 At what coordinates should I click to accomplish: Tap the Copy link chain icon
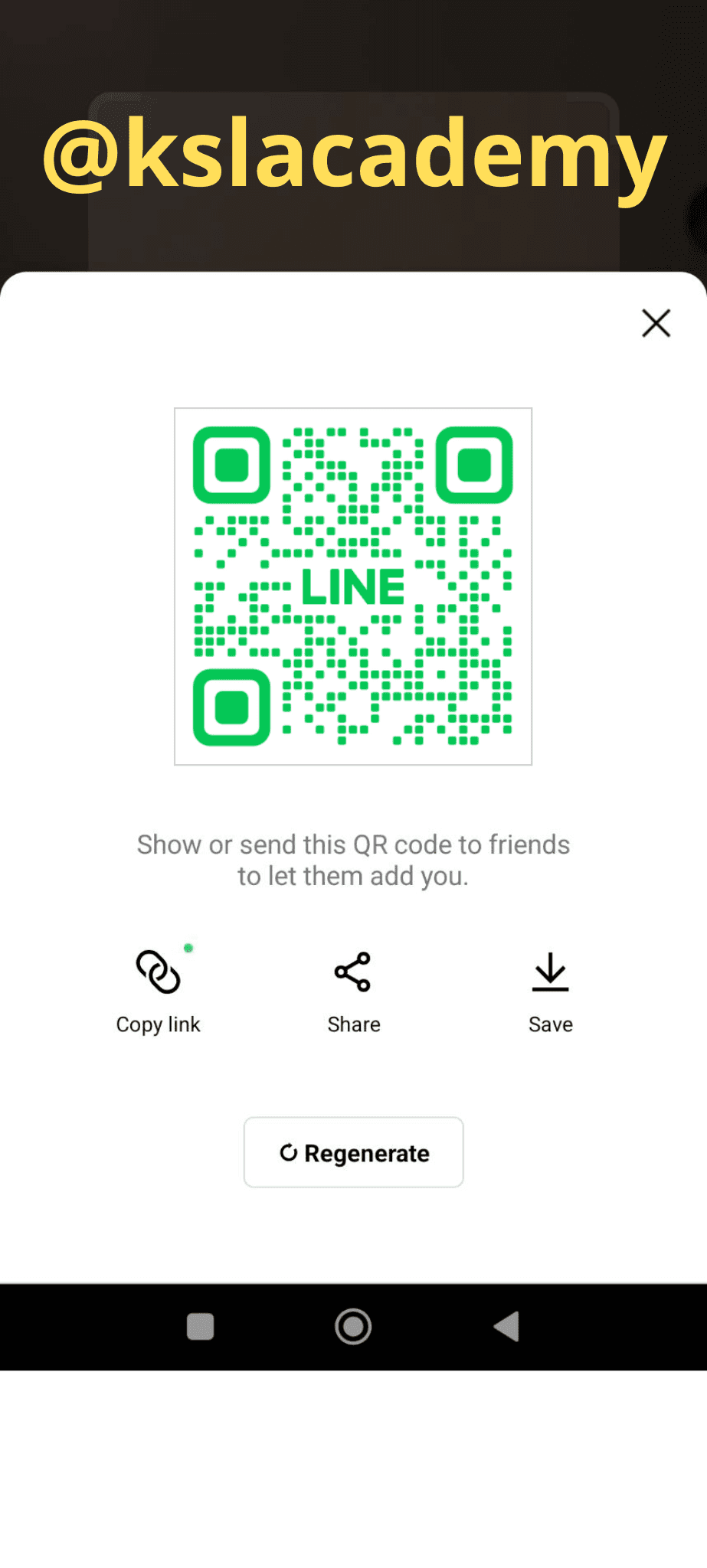[159, 972]
